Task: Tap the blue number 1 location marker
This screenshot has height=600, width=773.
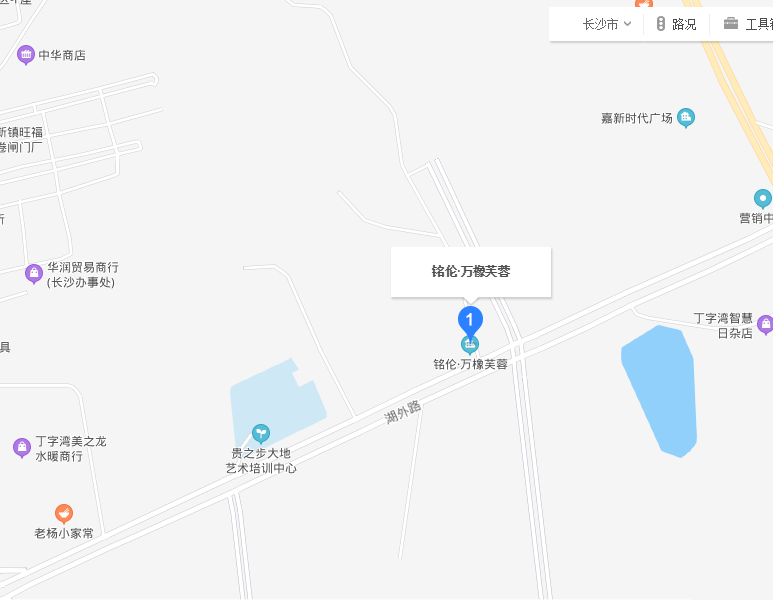Action: pos(470,320)
